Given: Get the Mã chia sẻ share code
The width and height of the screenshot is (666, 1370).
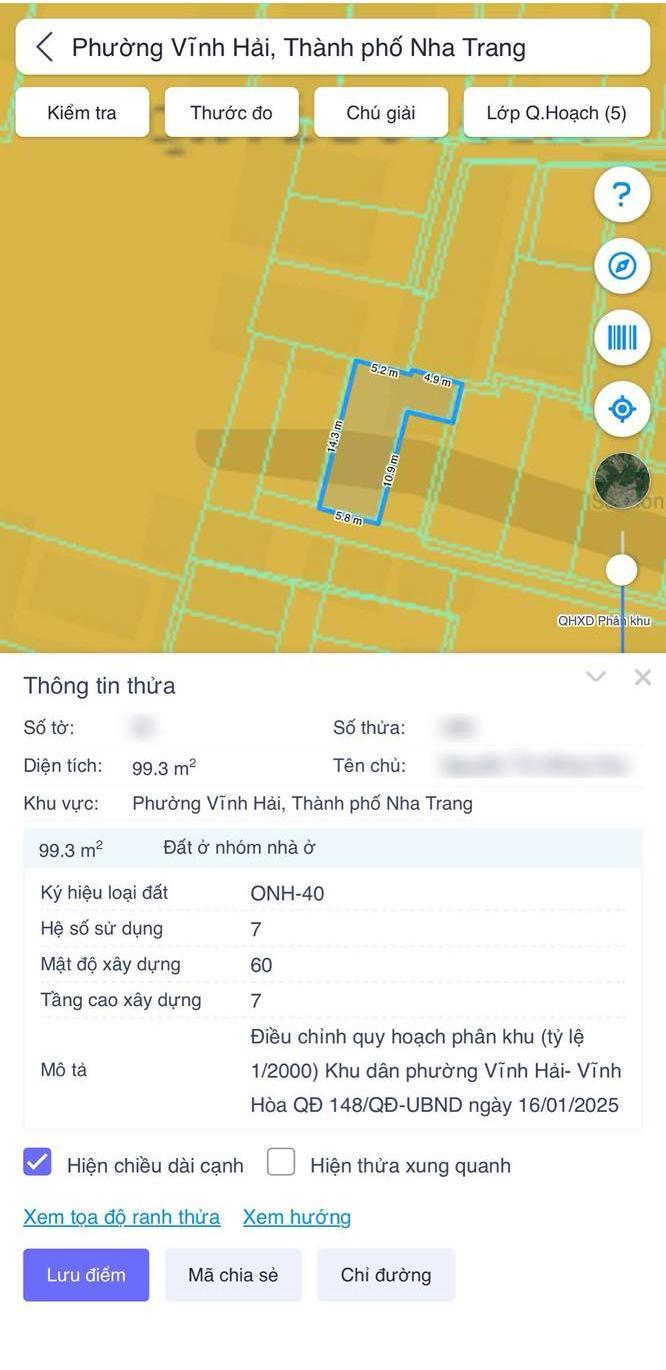Looking at the screenshot, I should [x=233, y=1275].
